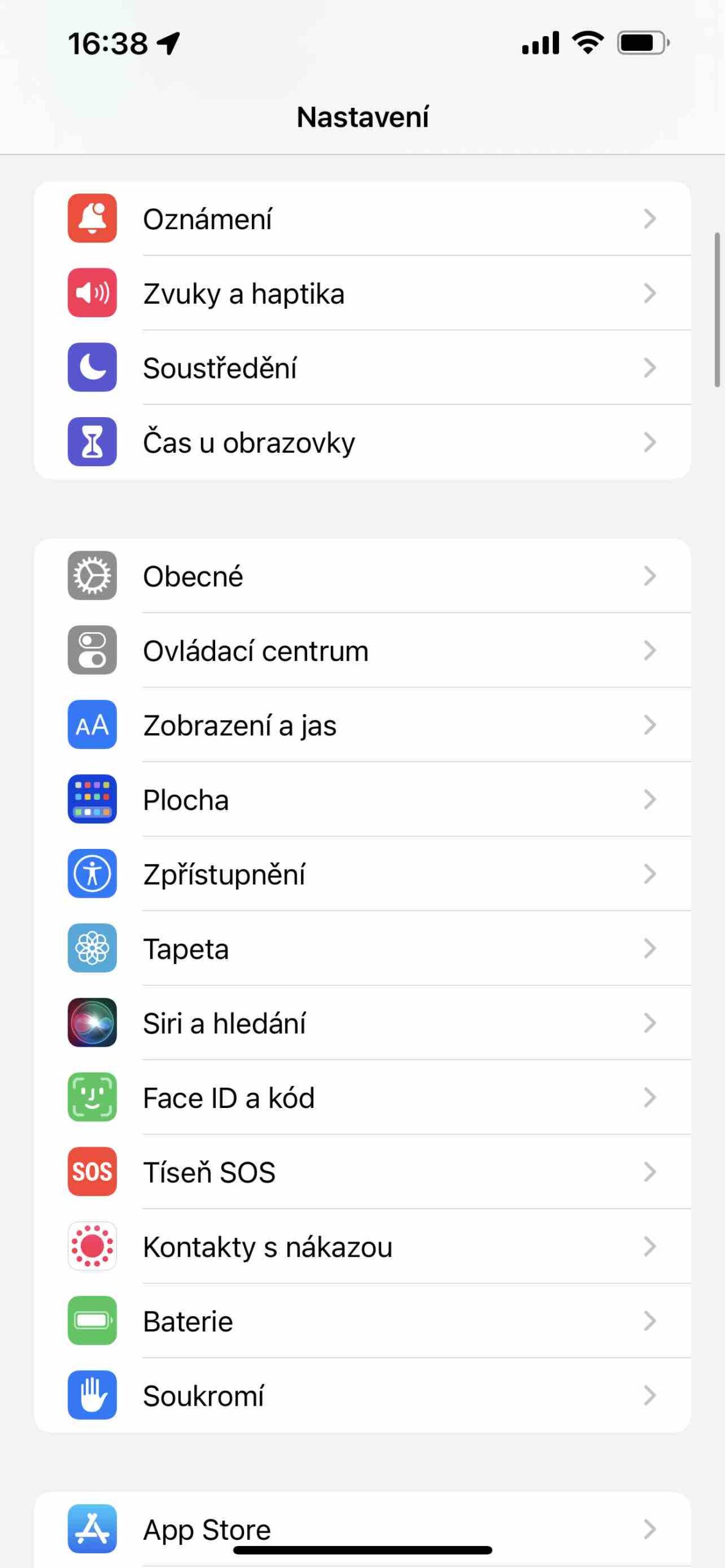Click the Obecné gear icon
Viewport: 725px width, 1568px height.
point(91,576)
